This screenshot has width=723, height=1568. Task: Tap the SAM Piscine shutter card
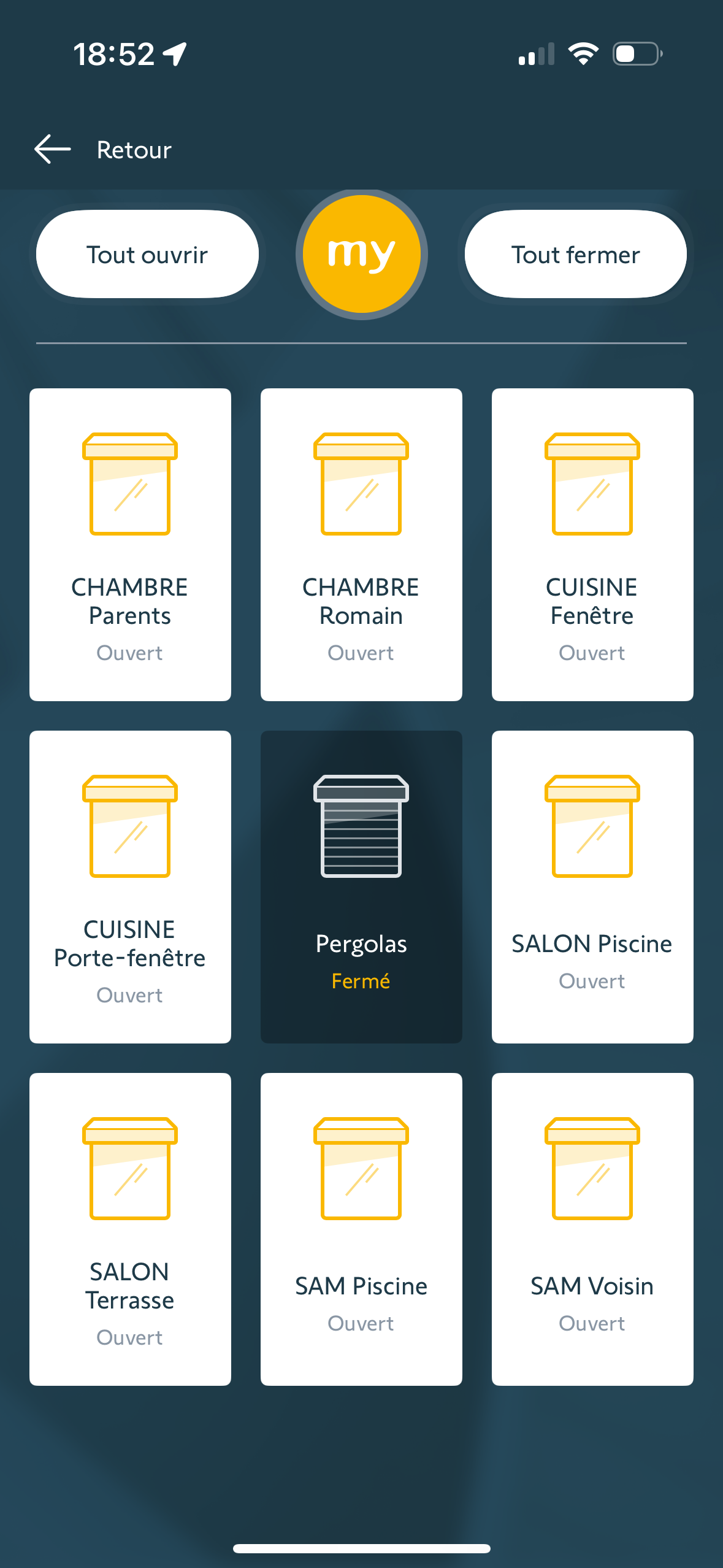point(361,1229)
